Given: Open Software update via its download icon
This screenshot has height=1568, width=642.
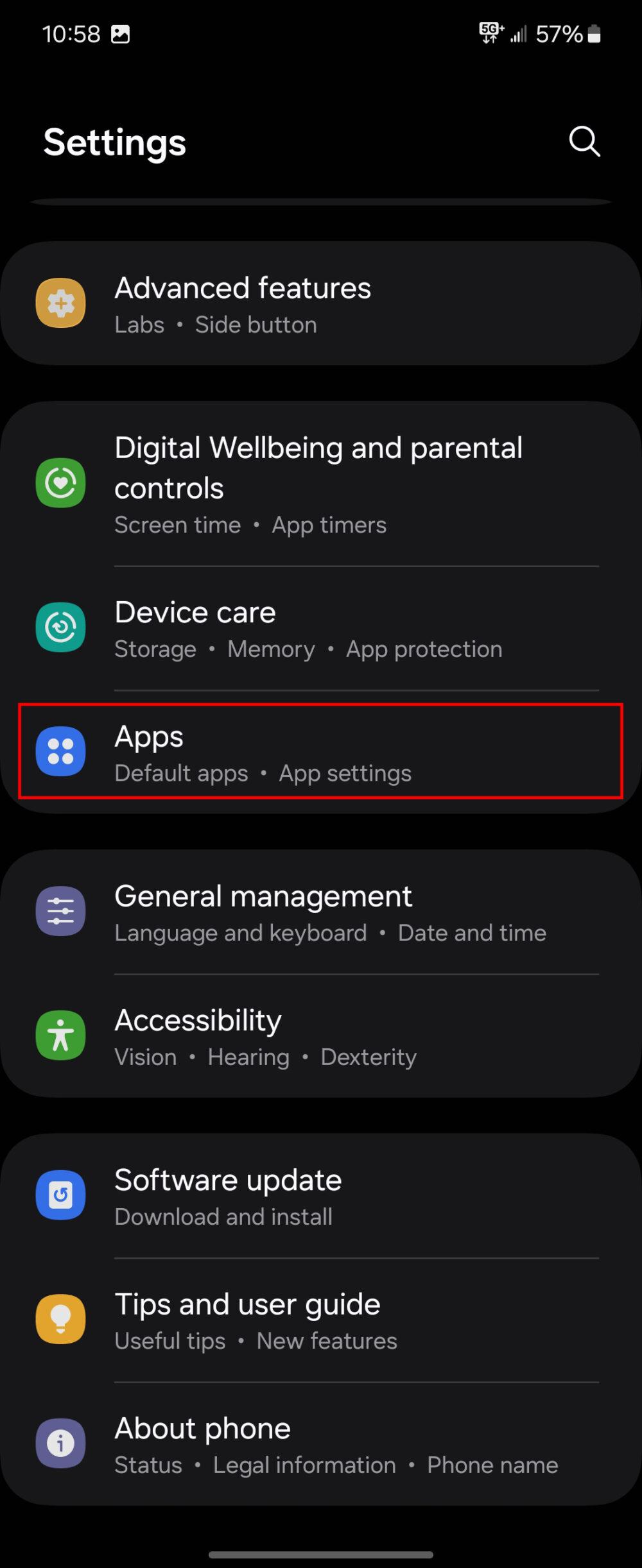Looking at the screenshot, I should [60, 1195].
